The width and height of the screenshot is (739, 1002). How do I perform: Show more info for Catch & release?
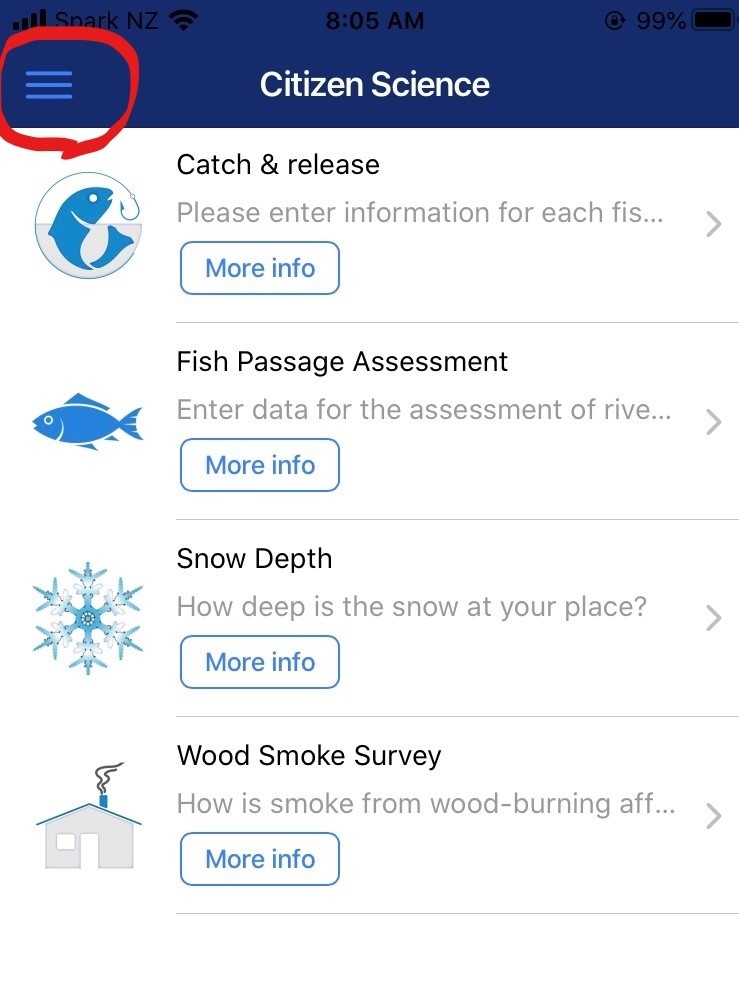pyautogui.click(x=260, y=269)
